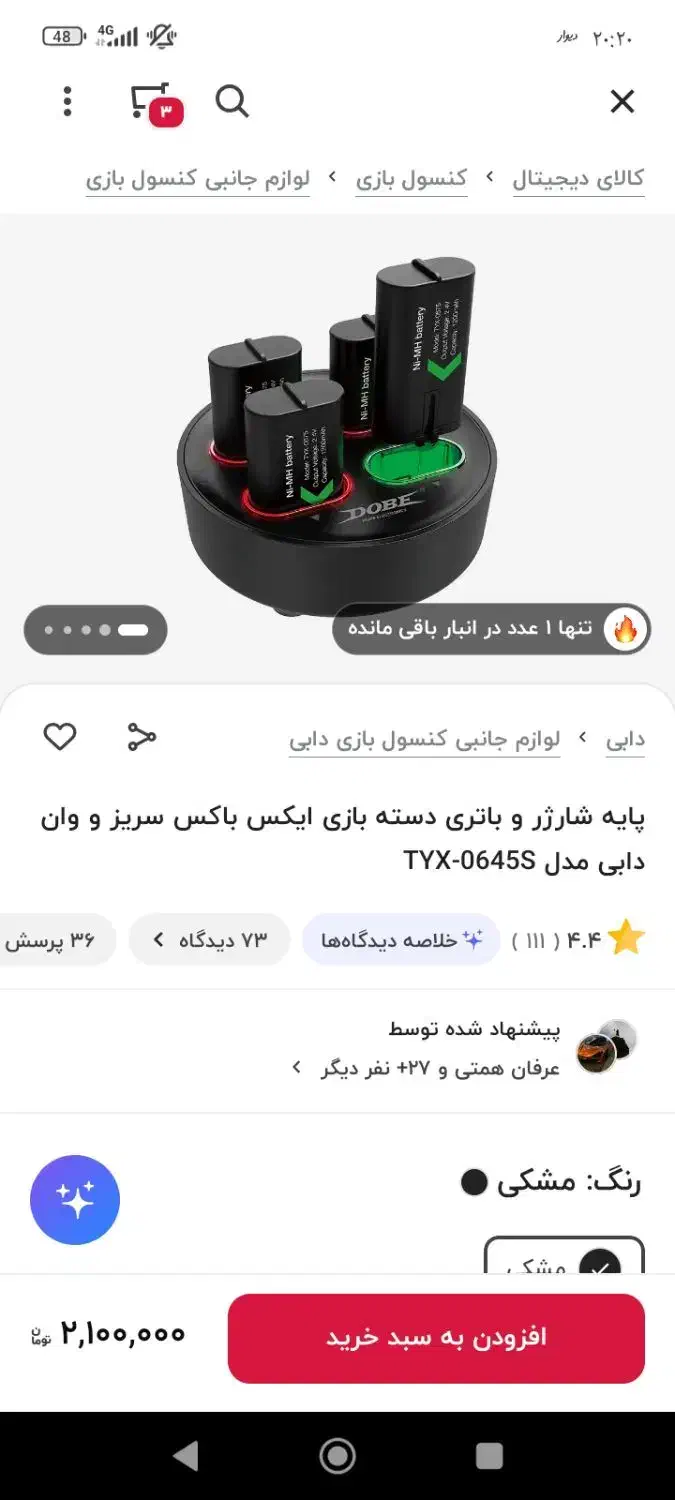View the ۷۳ دیدگاه reviews
This screenshot has height=1500, width=675.
pos(210,940)
